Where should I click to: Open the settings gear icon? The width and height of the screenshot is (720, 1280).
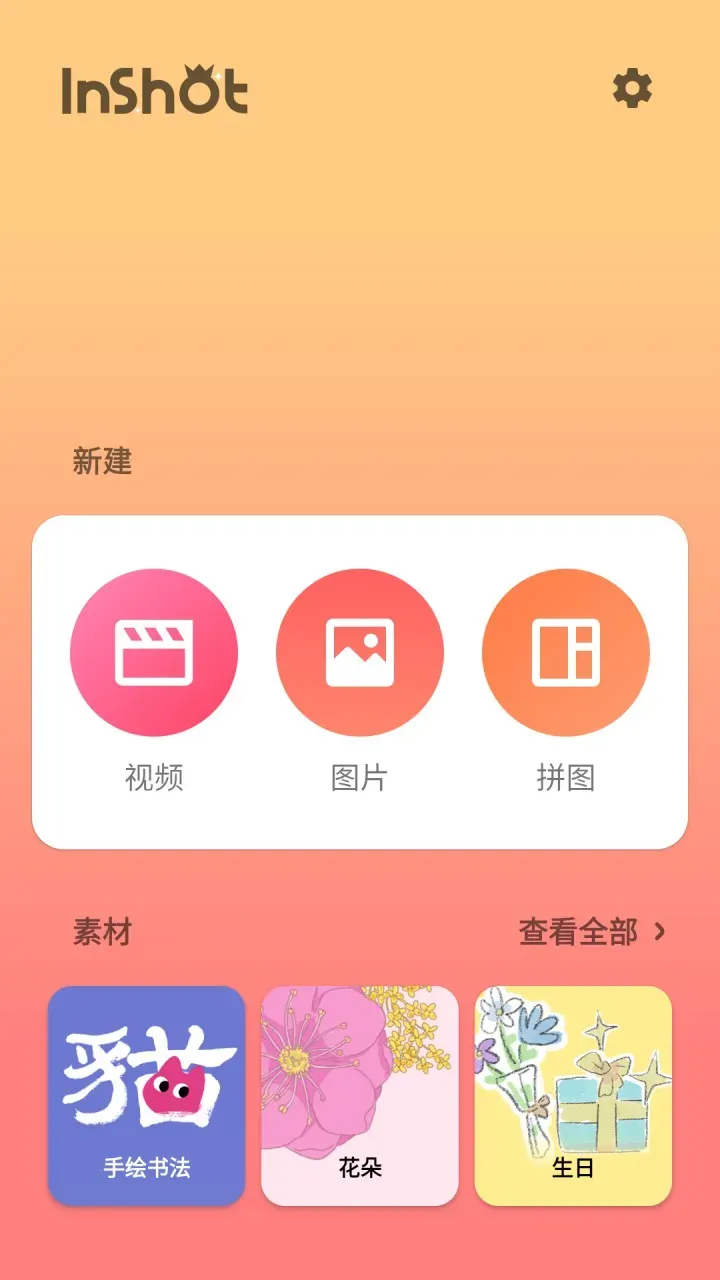point(632,89)
